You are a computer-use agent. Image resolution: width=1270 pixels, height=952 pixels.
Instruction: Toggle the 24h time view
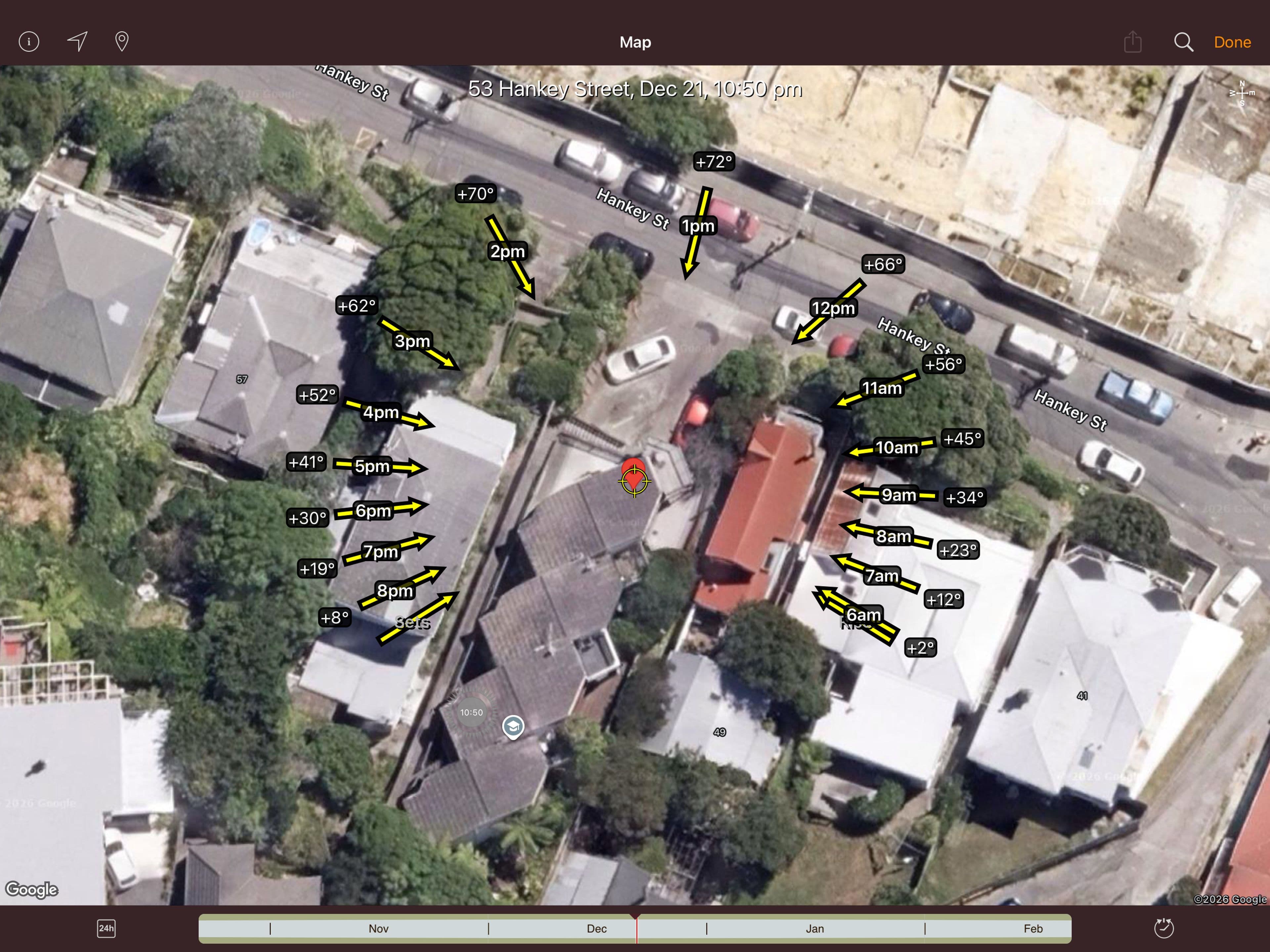(106, 929)
